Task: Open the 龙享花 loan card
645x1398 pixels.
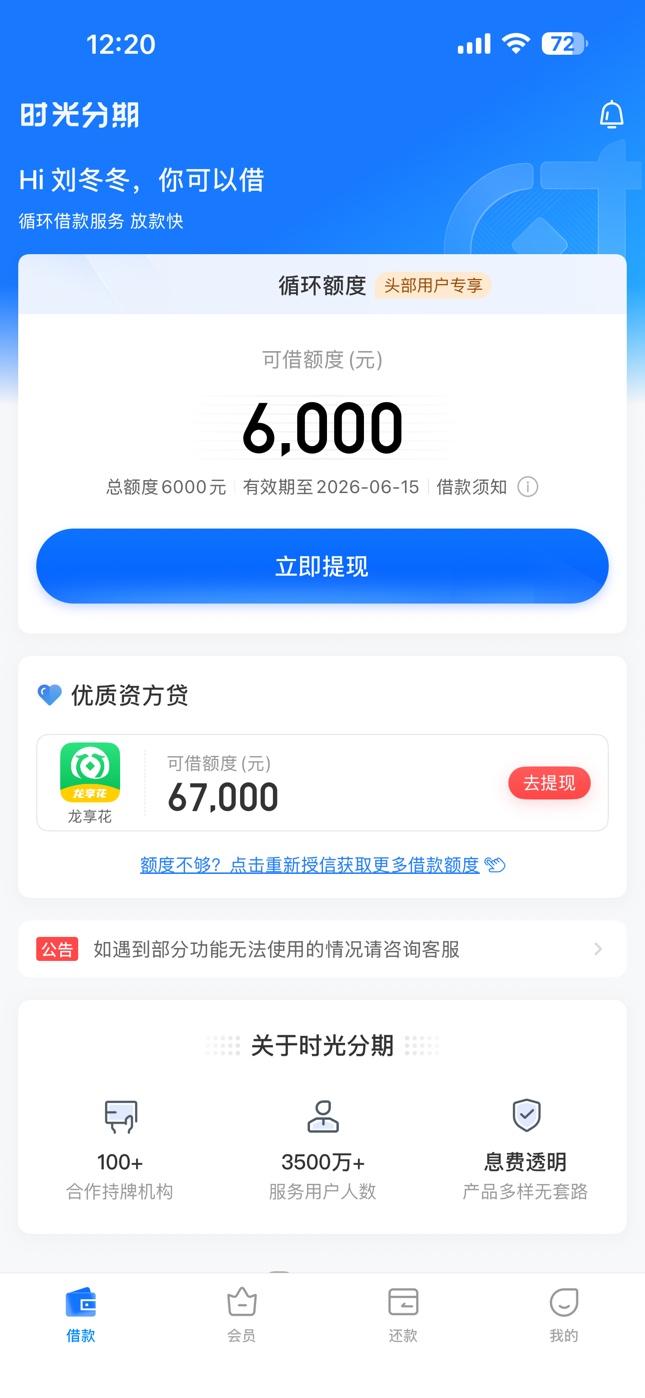Action: [x=300, y=783]
